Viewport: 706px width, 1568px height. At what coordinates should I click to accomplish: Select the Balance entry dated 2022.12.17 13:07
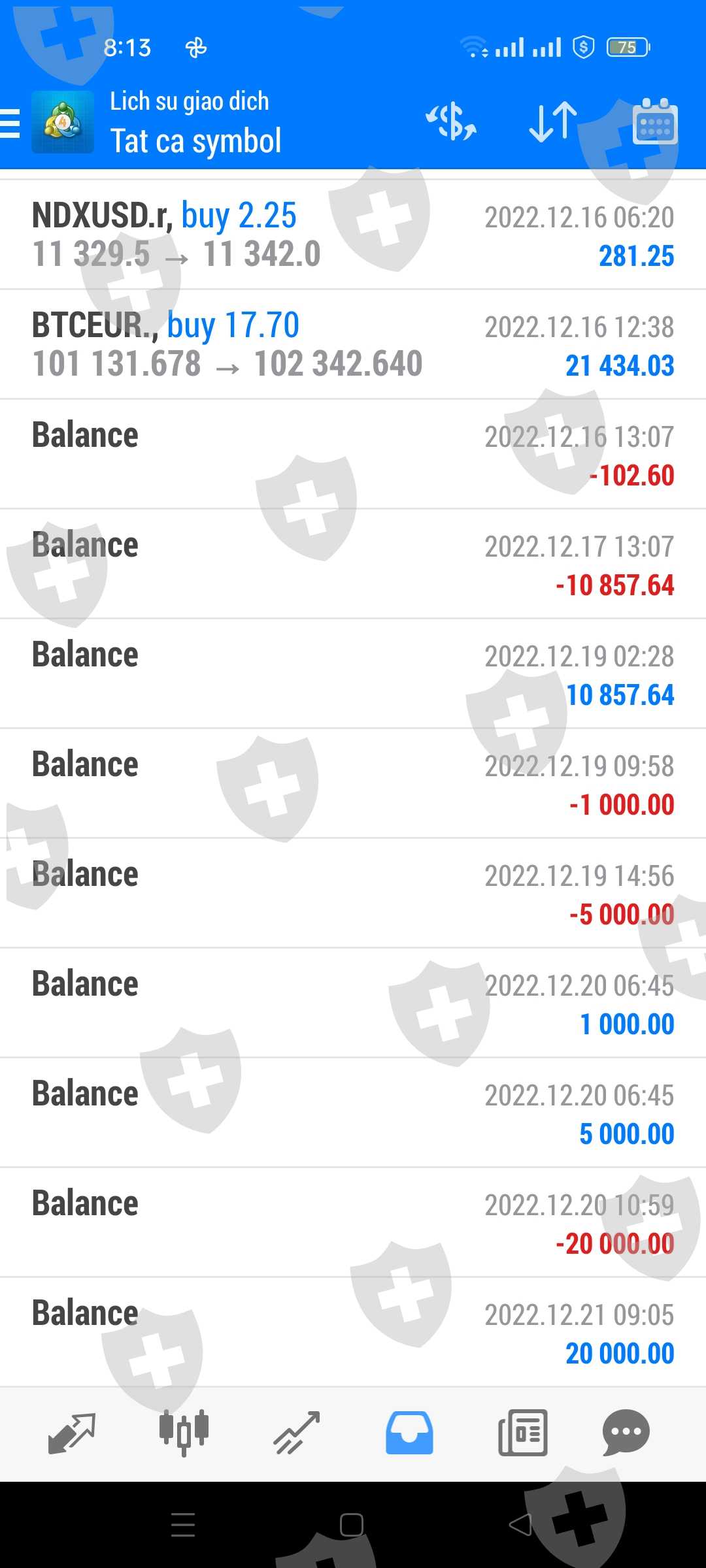353,564
